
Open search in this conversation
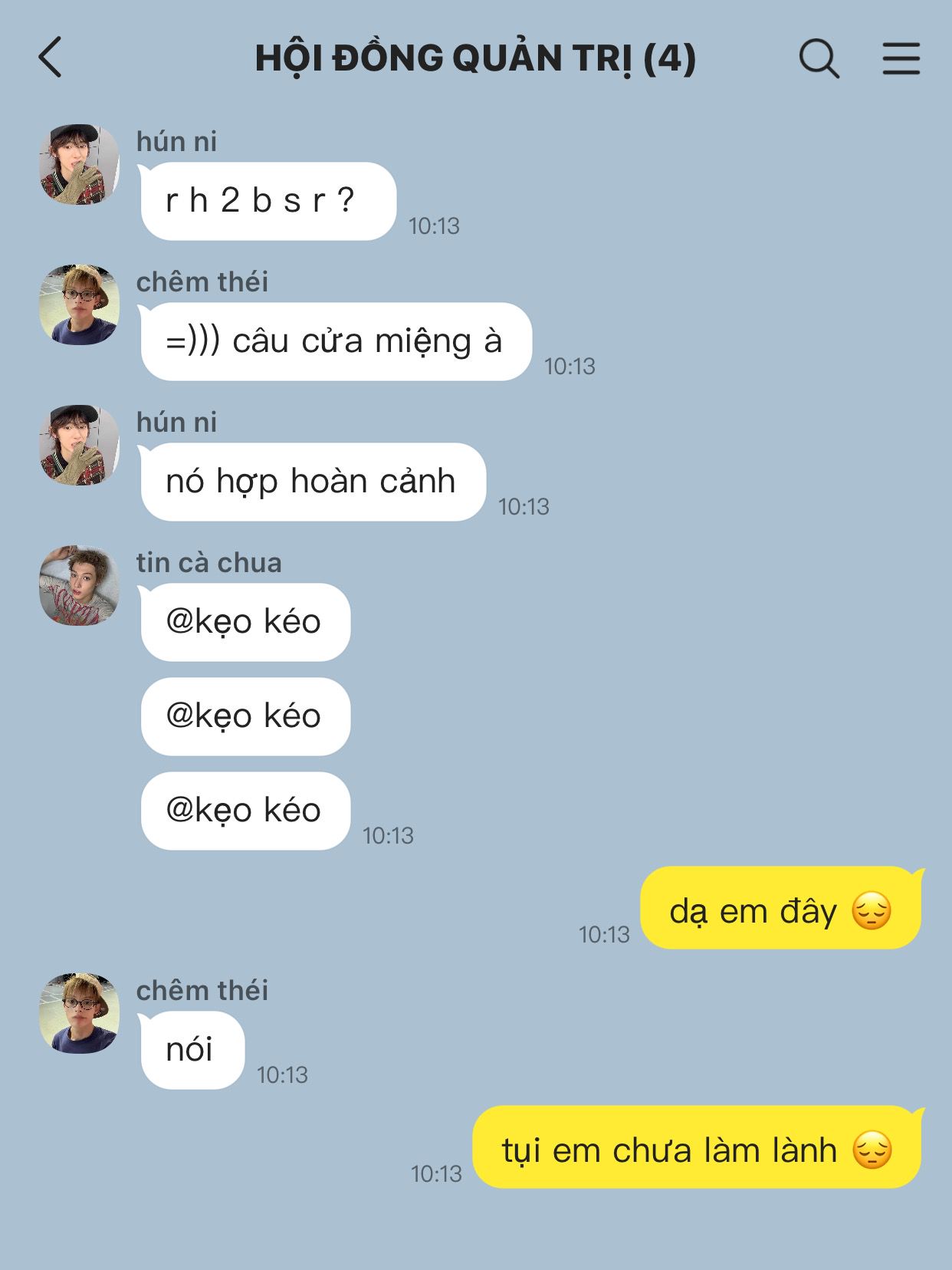point(819,58)
